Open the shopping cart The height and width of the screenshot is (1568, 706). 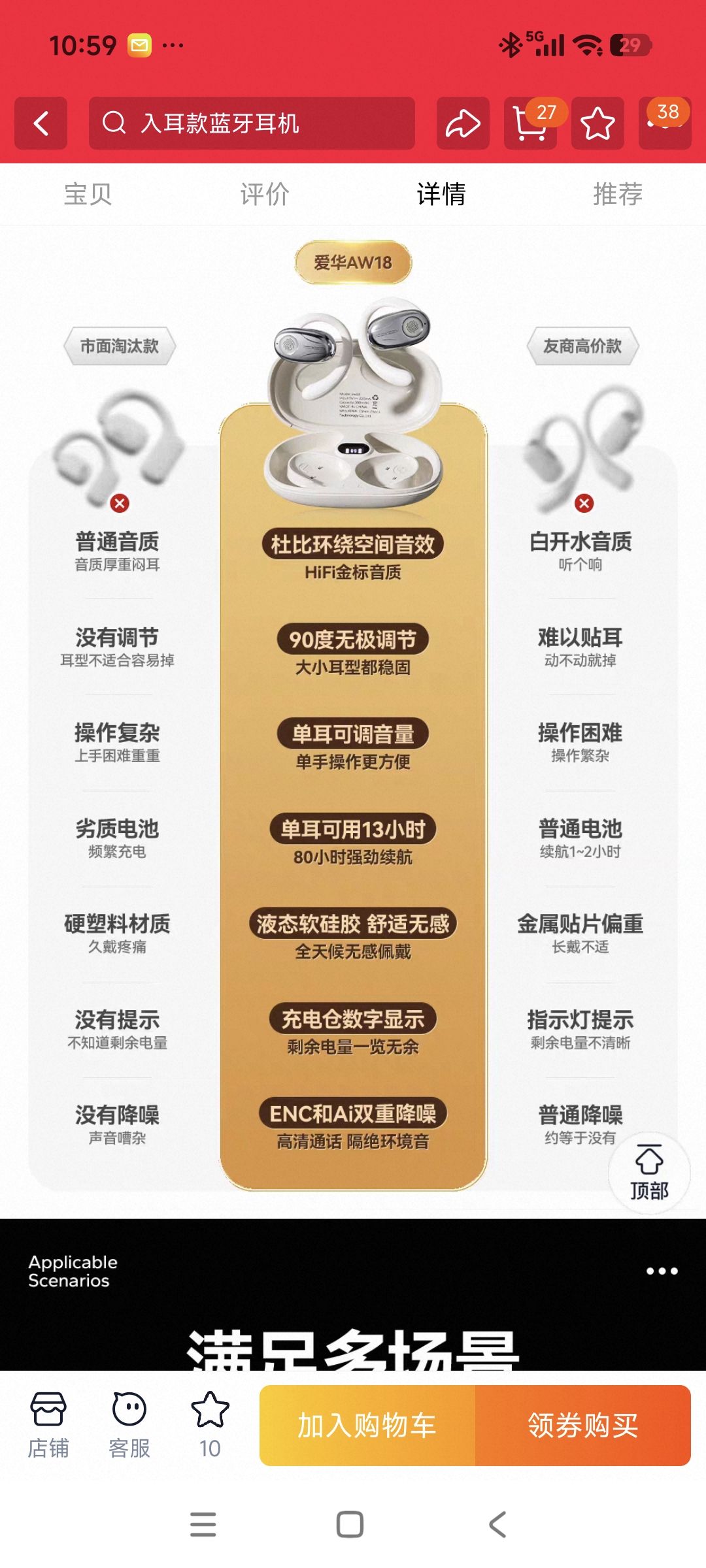530,123
